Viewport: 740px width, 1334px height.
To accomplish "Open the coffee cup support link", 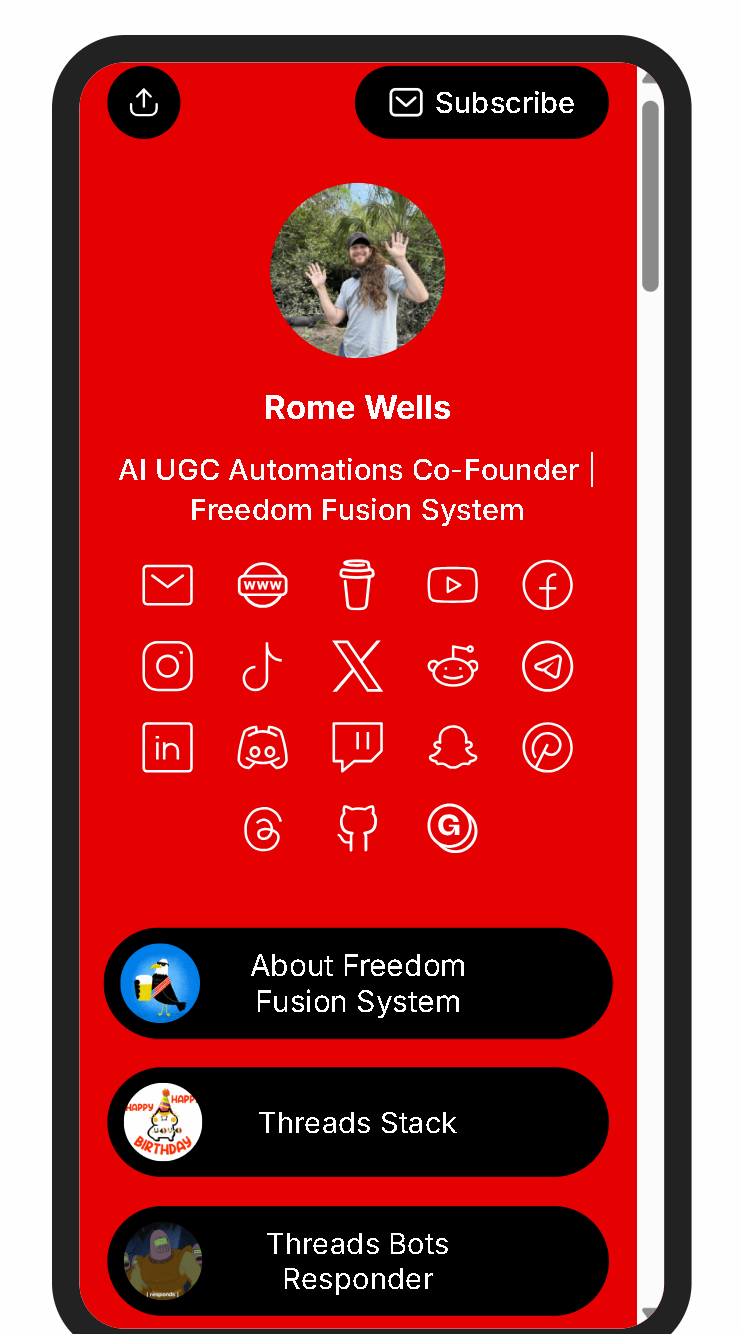I will click(357, 585).
